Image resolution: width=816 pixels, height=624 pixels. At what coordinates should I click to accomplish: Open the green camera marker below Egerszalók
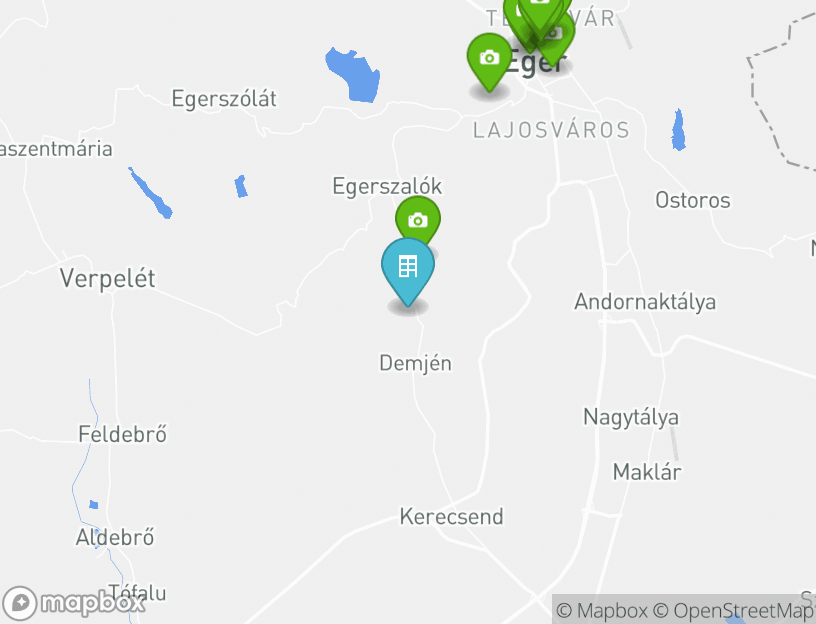418,219
